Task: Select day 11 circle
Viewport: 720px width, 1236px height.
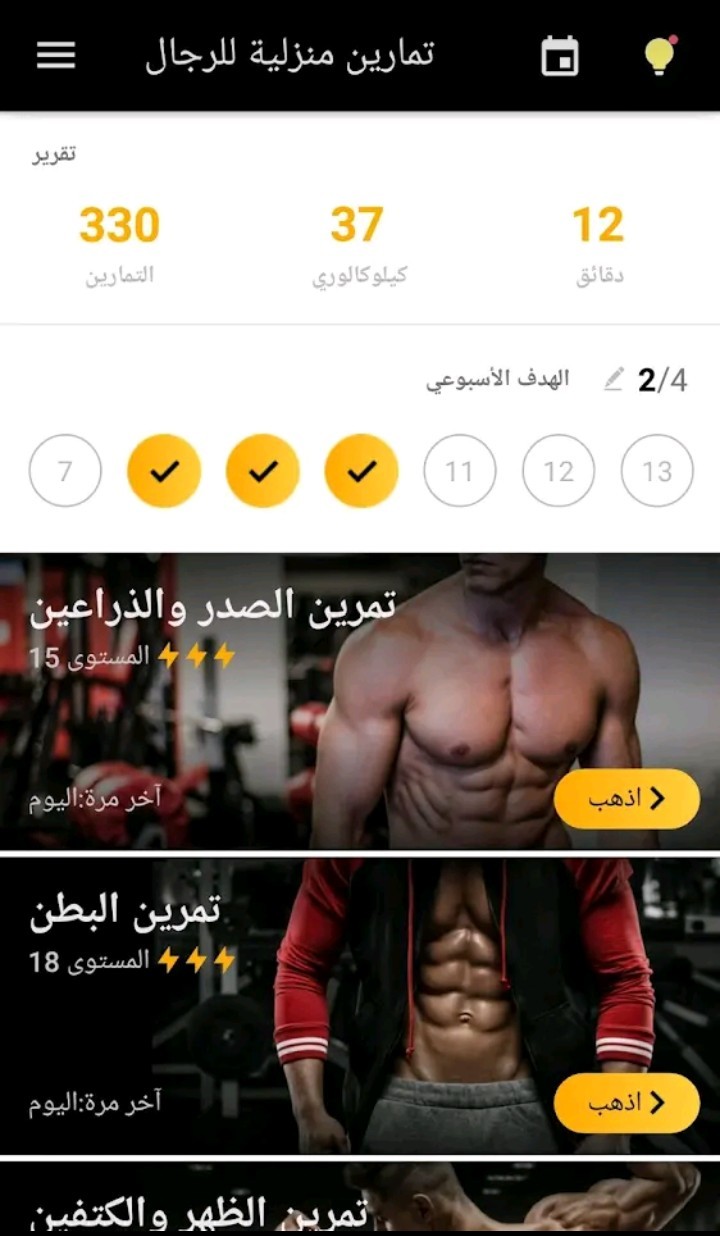Action: (459, 471)
